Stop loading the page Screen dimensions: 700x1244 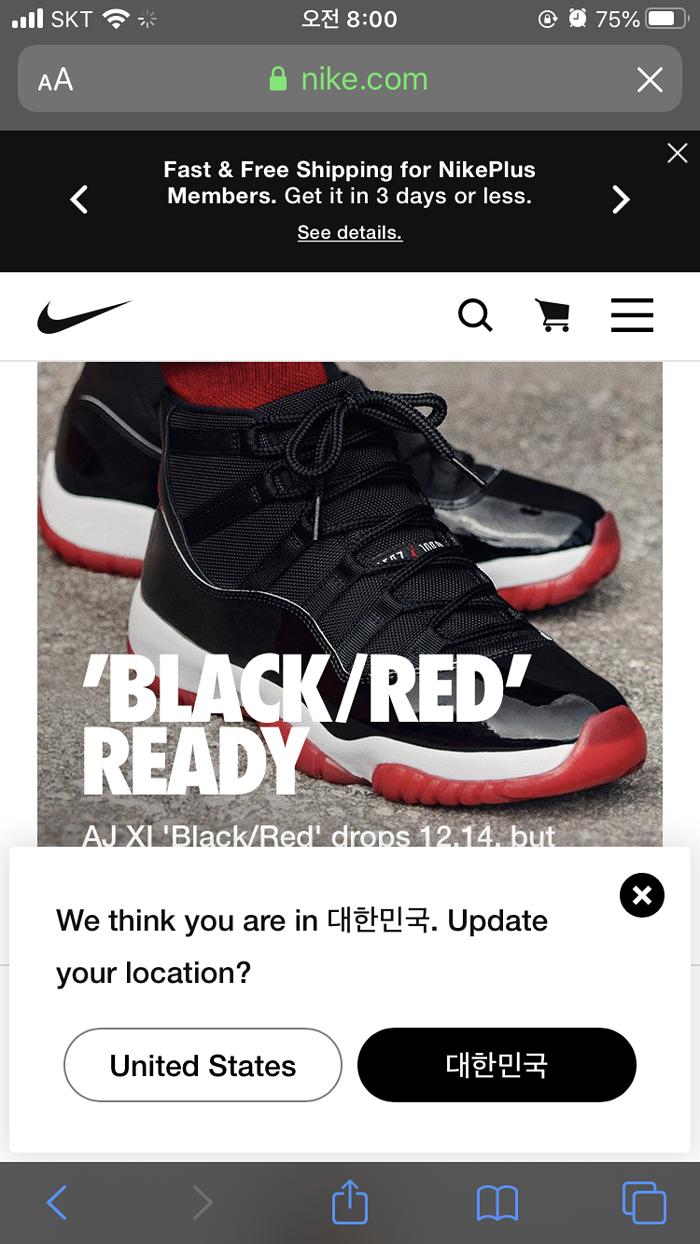coord(649,80)
